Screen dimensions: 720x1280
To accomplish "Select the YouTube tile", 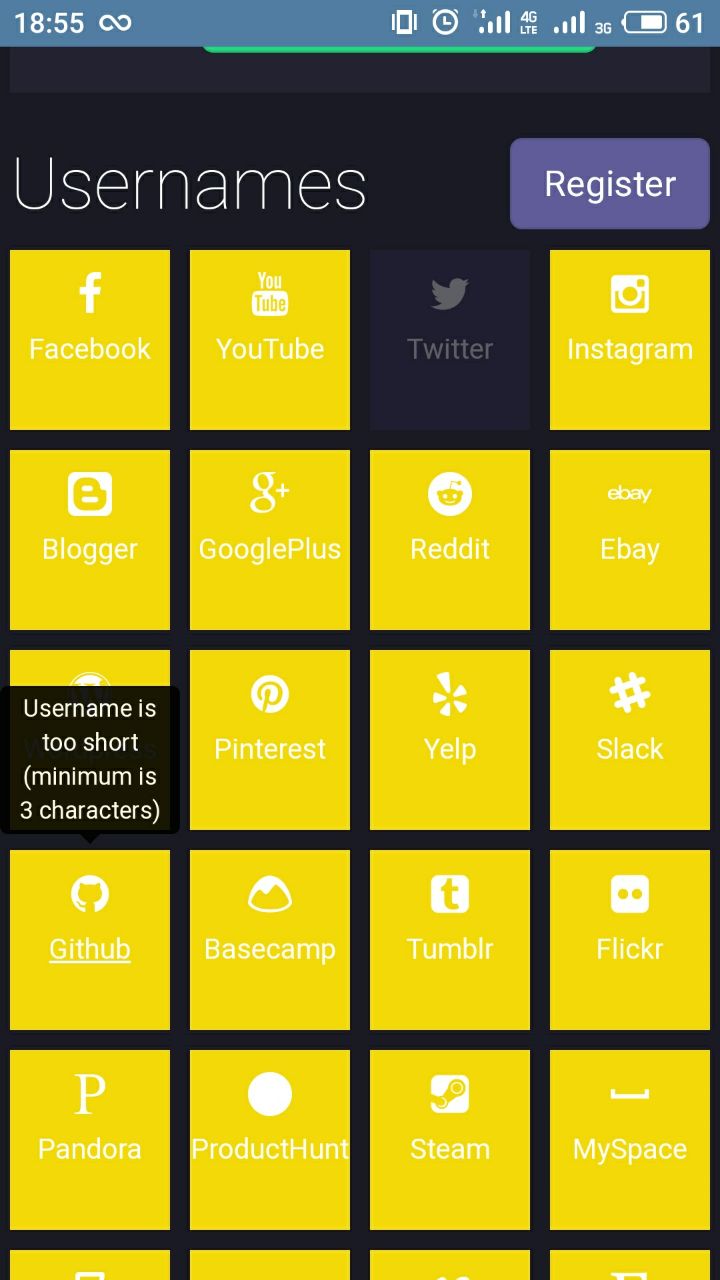I will (270, 340).
